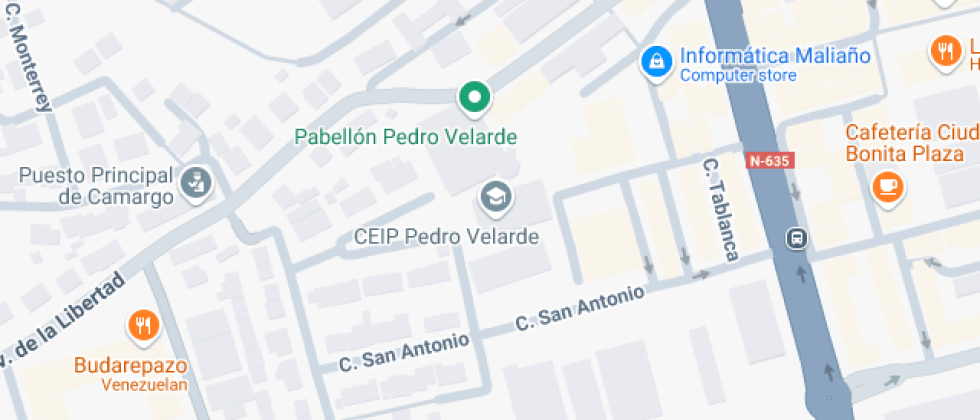Open the Cafetería Ciudad Bonita Plaza marker
Screen dimensions: 980x420
886,186
